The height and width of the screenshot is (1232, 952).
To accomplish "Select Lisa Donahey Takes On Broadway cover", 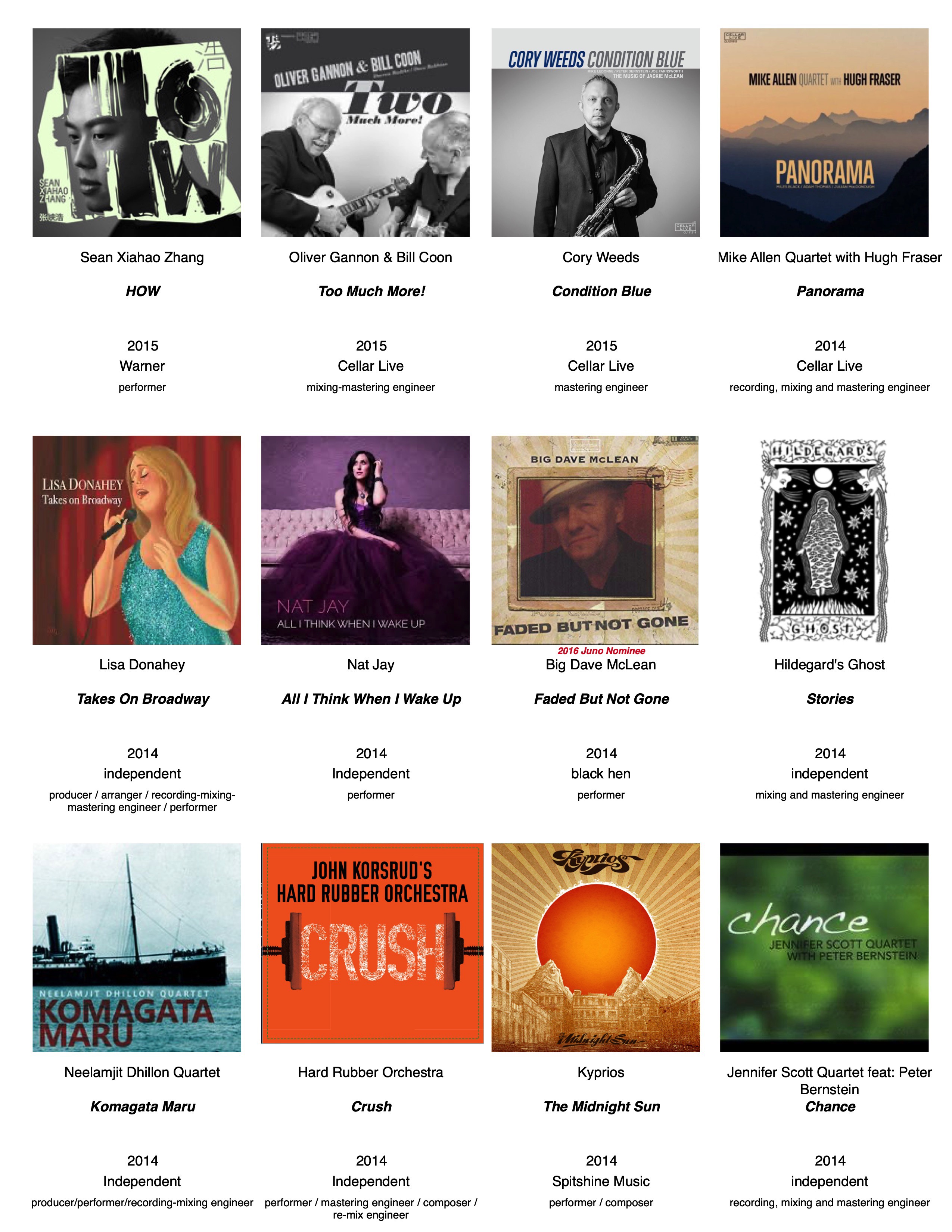I will click(137, 540).
